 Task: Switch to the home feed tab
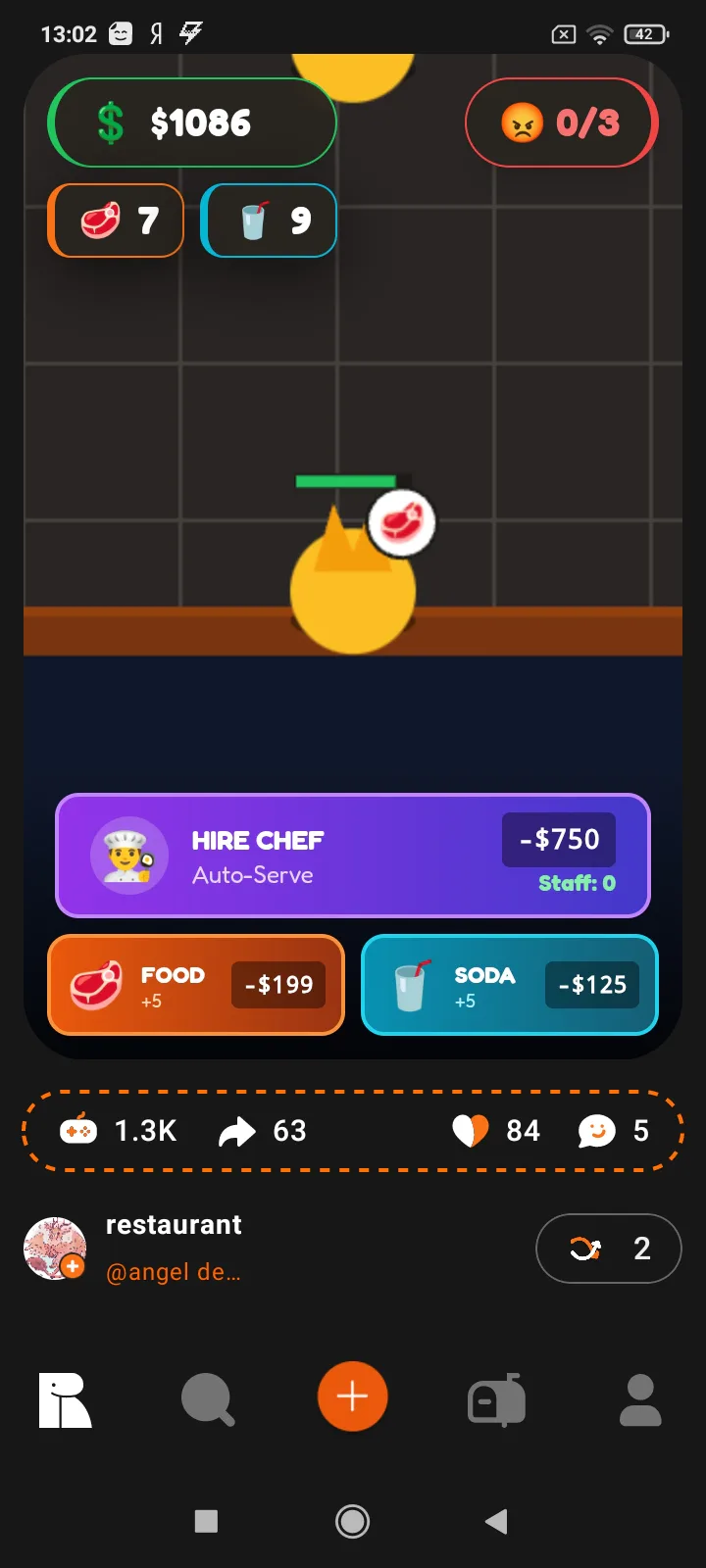click(x=65, y=1399)
